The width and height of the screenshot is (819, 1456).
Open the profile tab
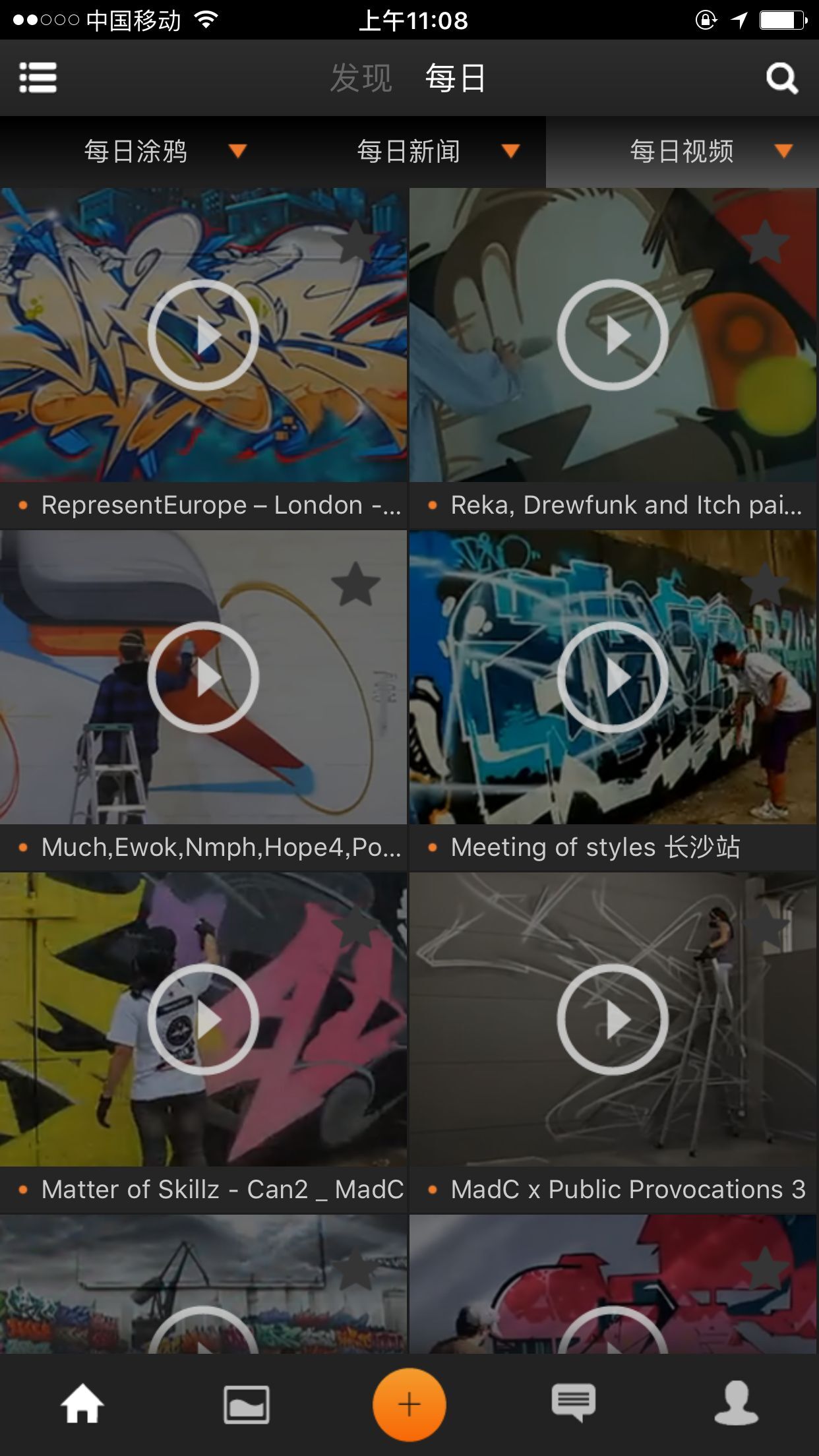pyautogui.click(x=736, y=1403)
